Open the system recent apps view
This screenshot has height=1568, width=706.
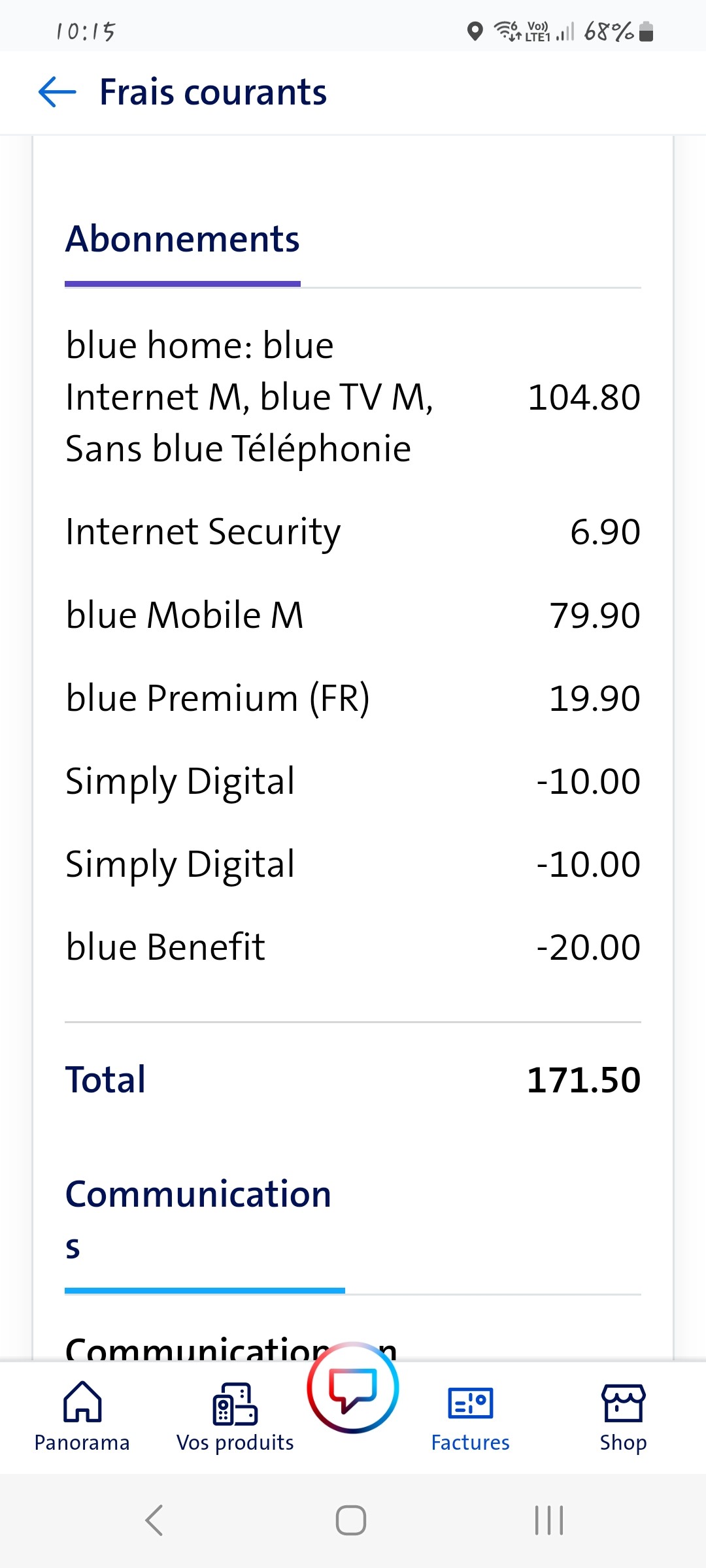(549, 1520)
